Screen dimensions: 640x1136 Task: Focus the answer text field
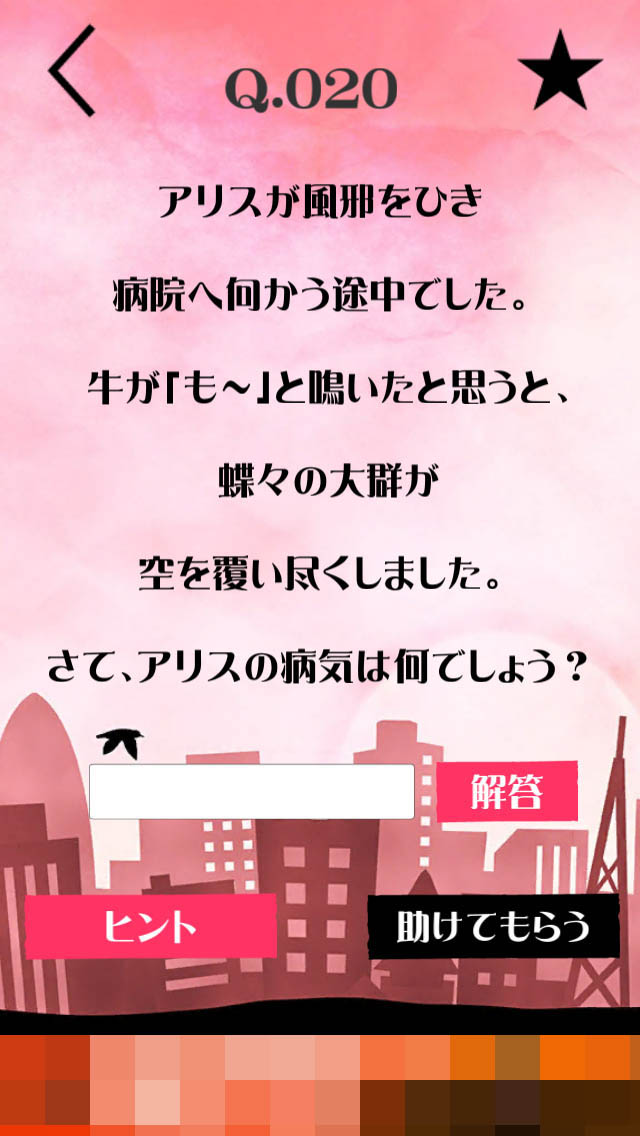[x=252, y=791]
